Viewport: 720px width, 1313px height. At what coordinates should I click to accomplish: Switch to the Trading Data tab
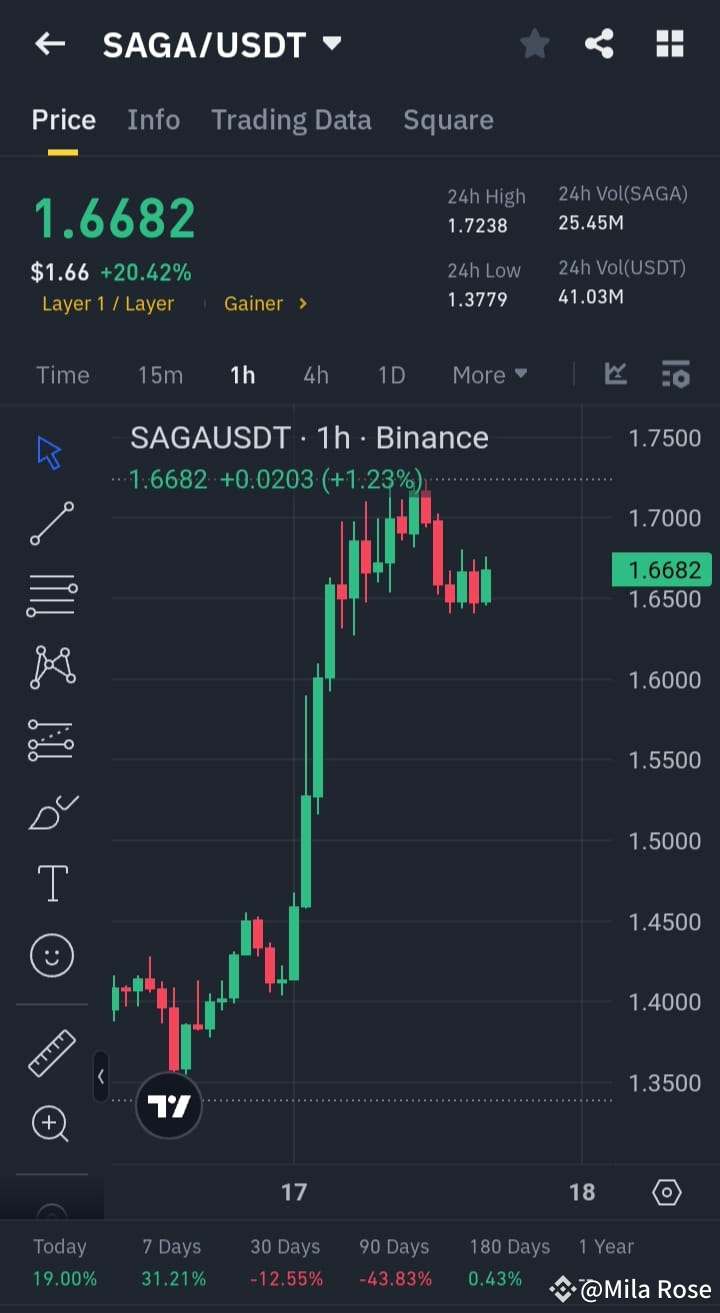point(291,119)
